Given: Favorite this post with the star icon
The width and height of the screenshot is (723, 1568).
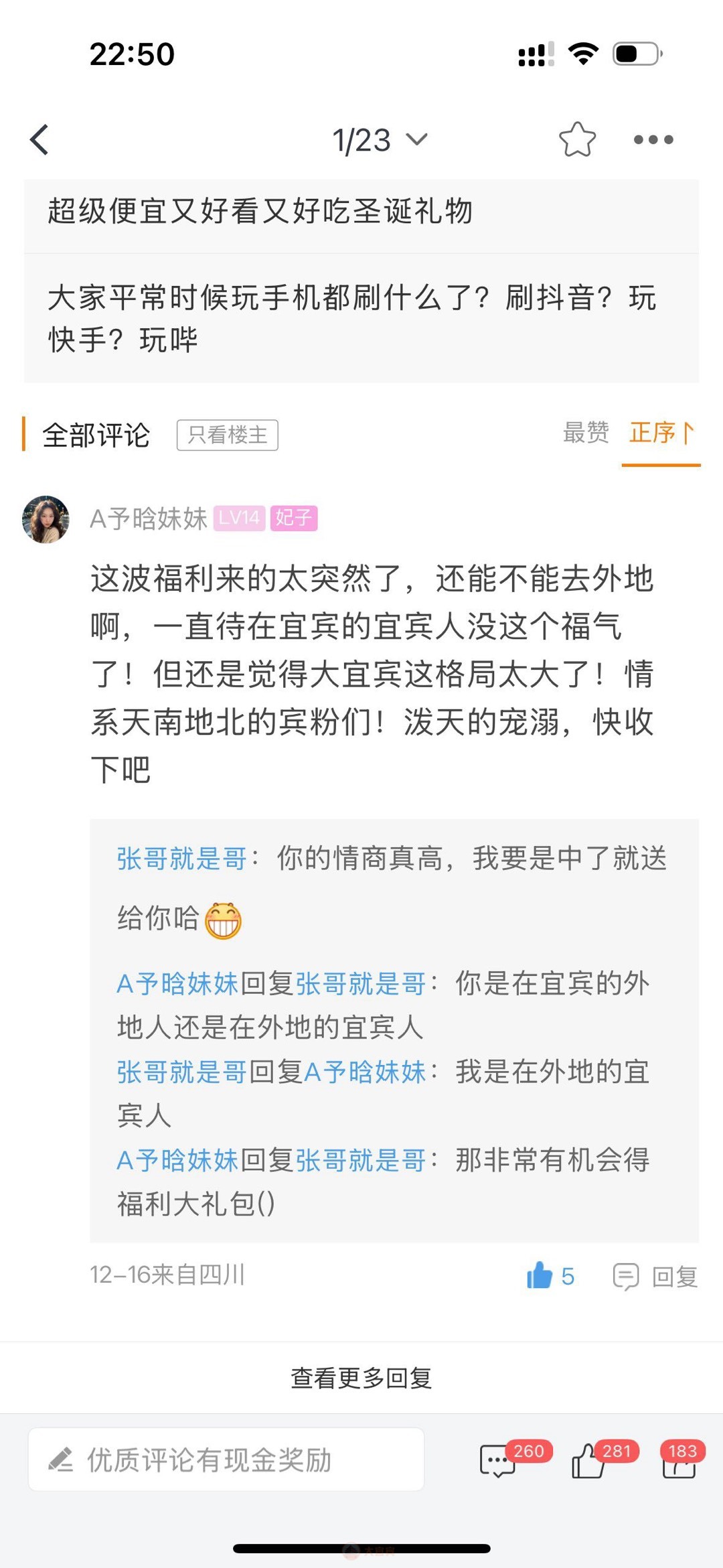Looking at the screenshot, I should (577, 140).
